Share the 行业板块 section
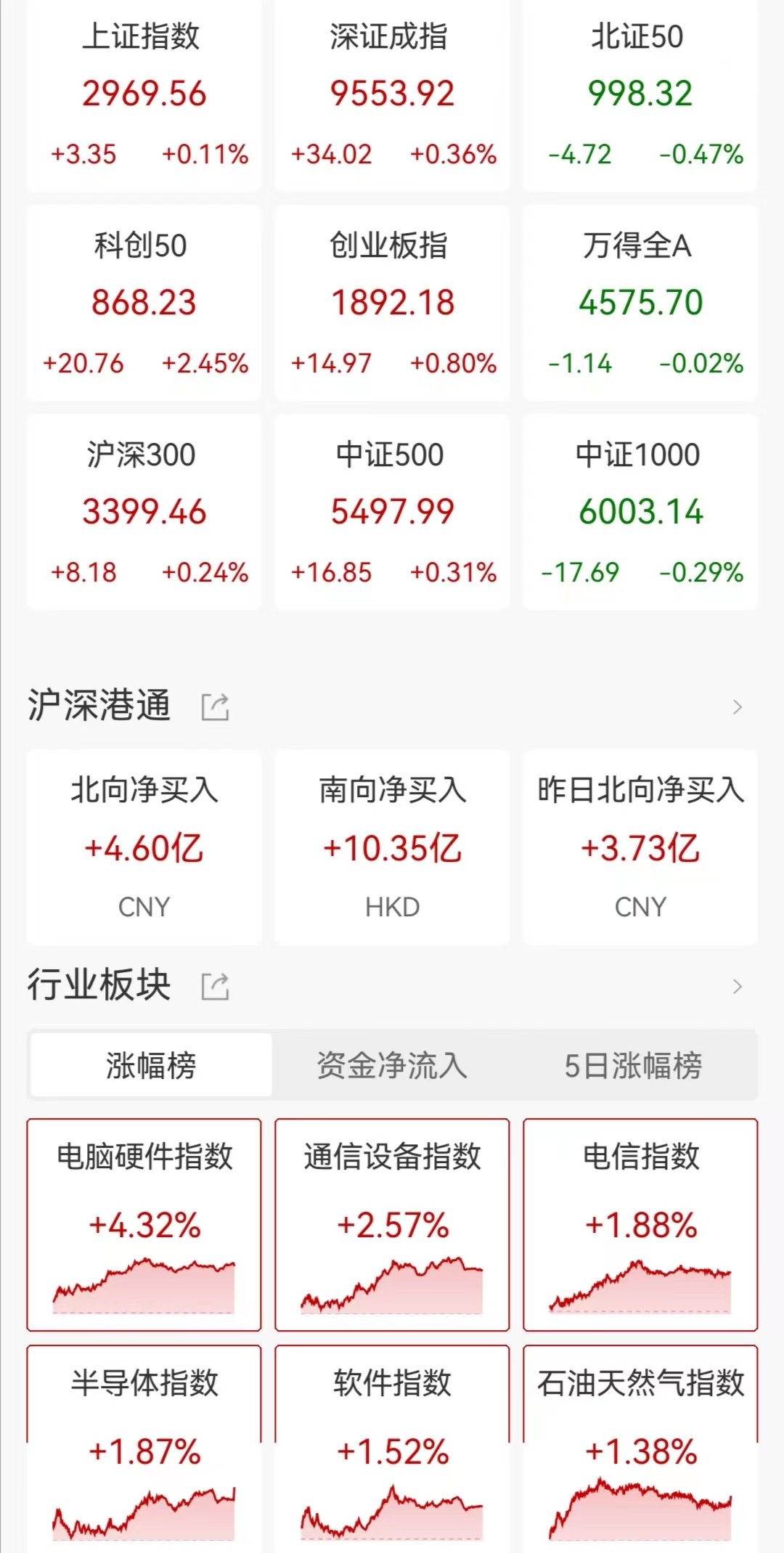Viewport: 784px width, 1553px height. click(x=215, y=986)
